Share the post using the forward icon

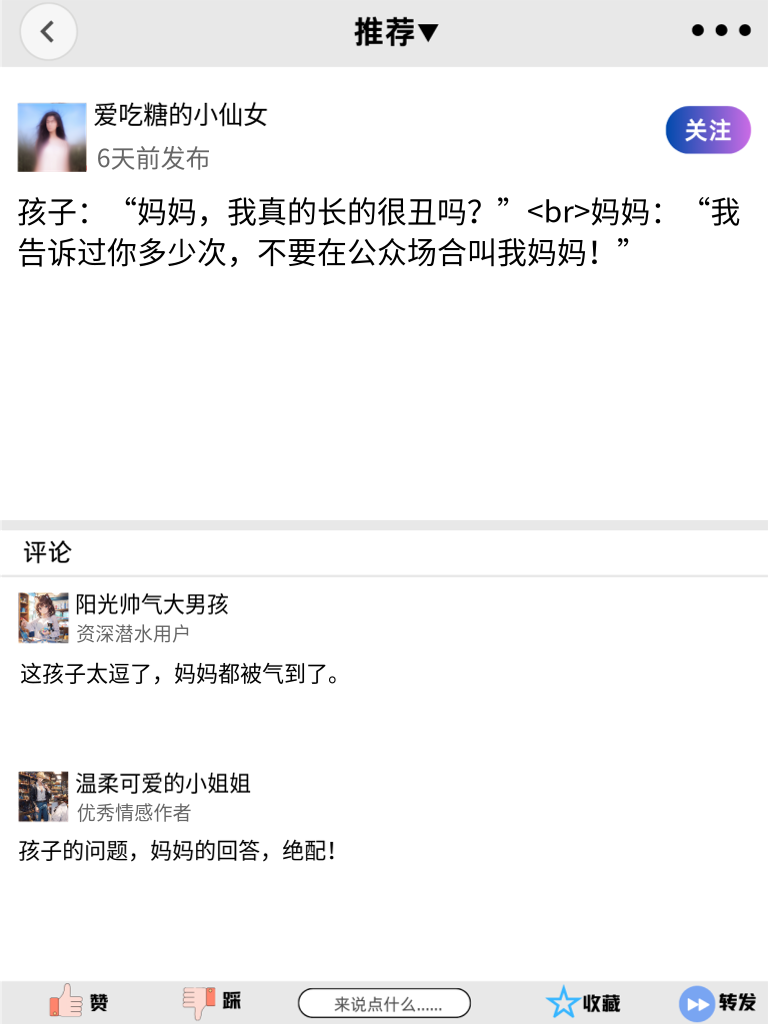click(695, 1002)
